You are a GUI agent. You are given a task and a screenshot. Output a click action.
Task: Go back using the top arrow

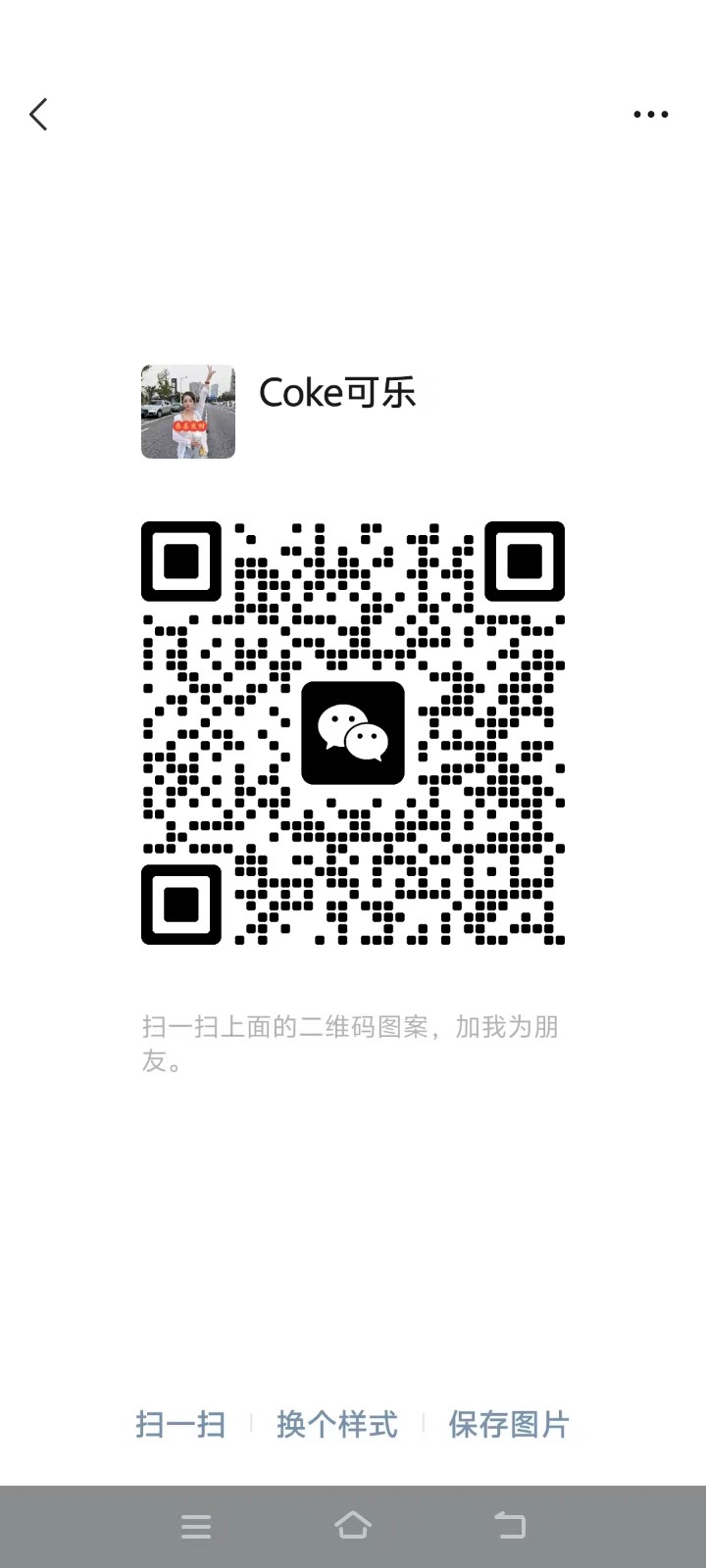[x=39, y=115]
